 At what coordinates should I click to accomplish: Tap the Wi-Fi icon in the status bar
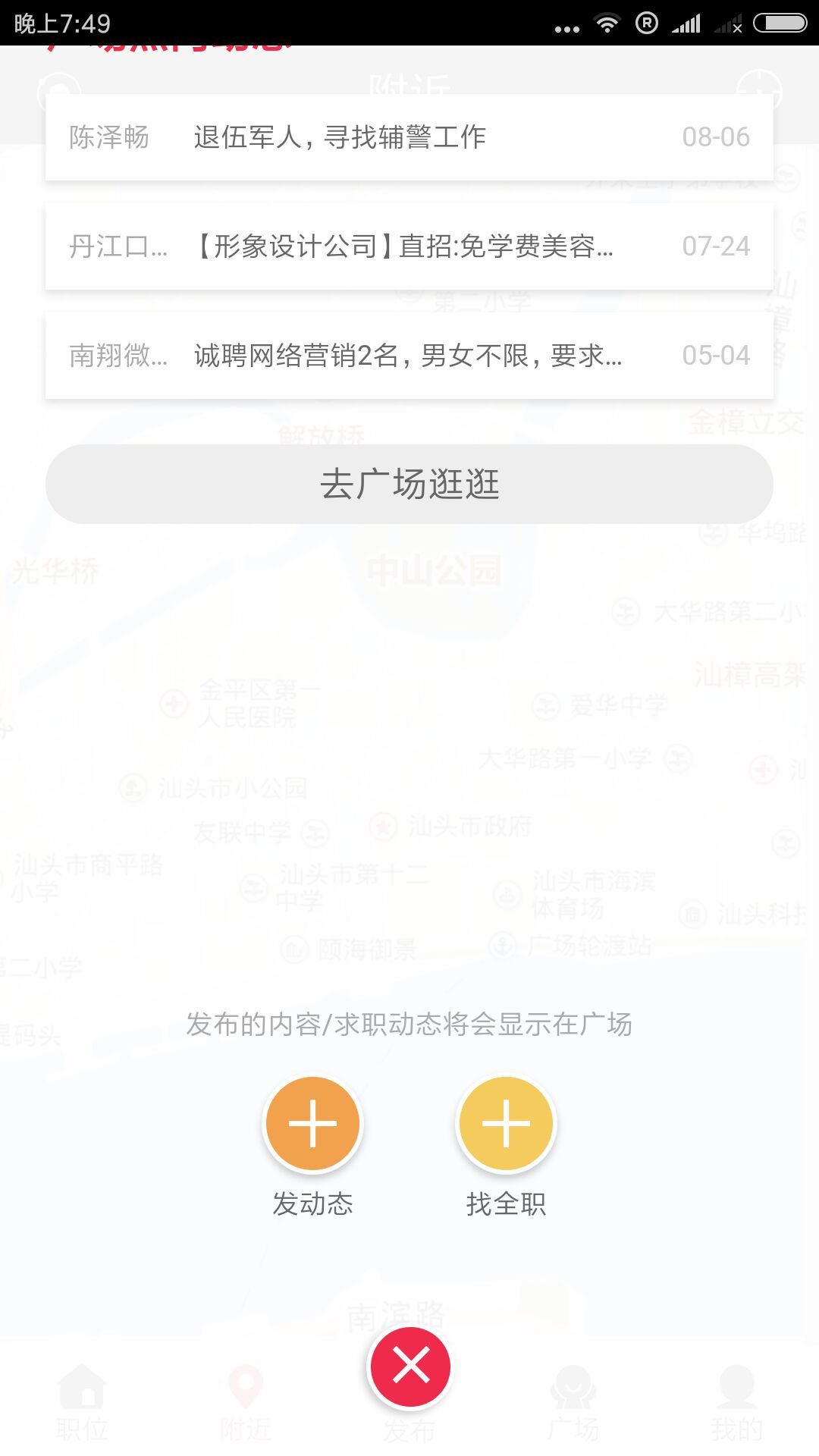click(607, 23)
